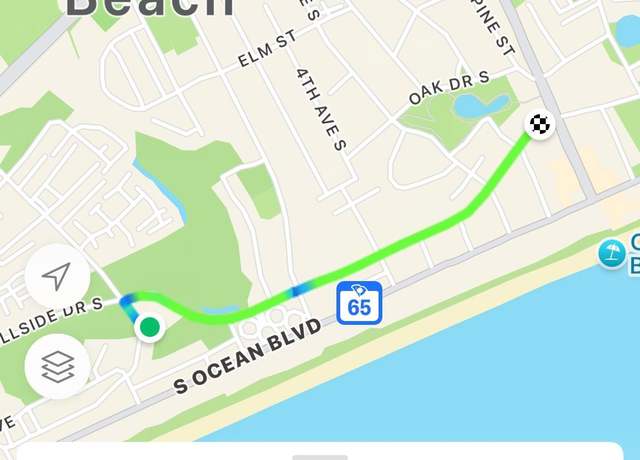This screenshot has width=640, height=460.
Task: Tap the bottom sheet grabber handle
Action: (x=320, y=456)
